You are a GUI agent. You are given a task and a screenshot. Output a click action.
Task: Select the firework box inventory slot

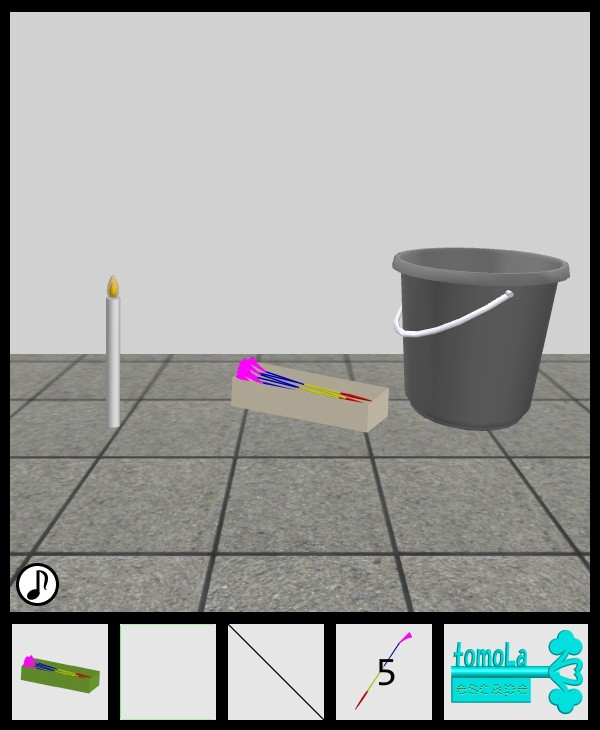tap(60, 672)
